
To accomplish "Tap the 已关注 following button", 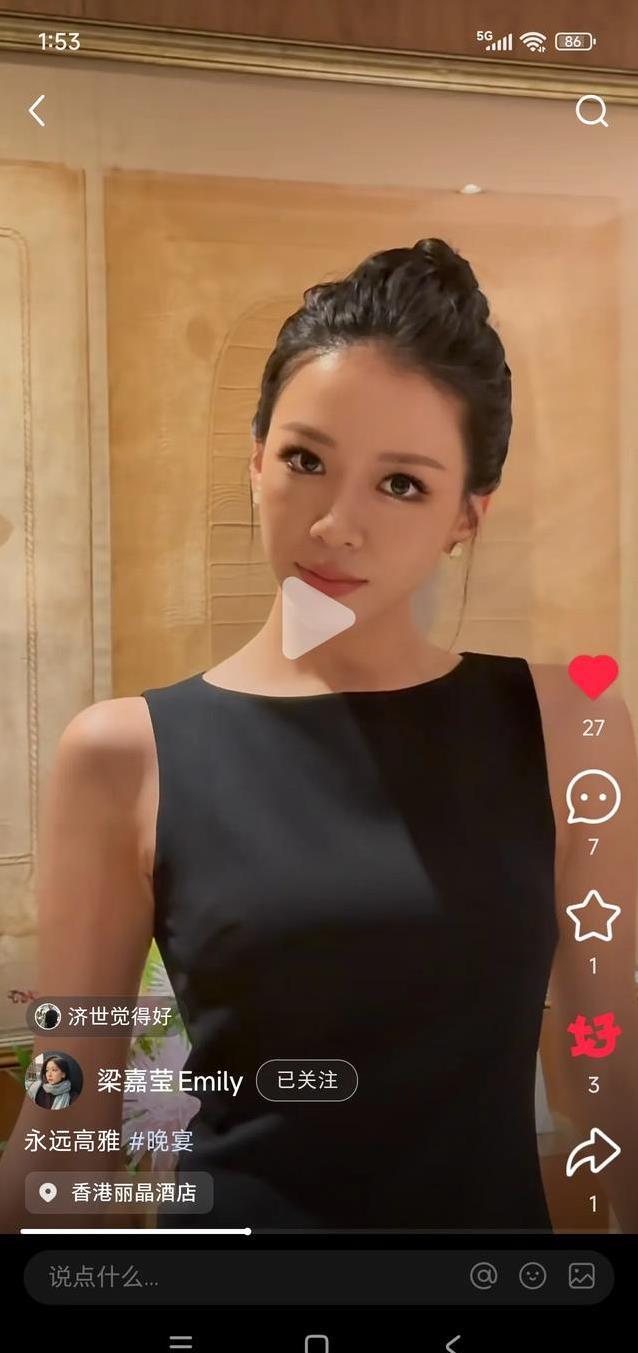I will coord(307,1080).
